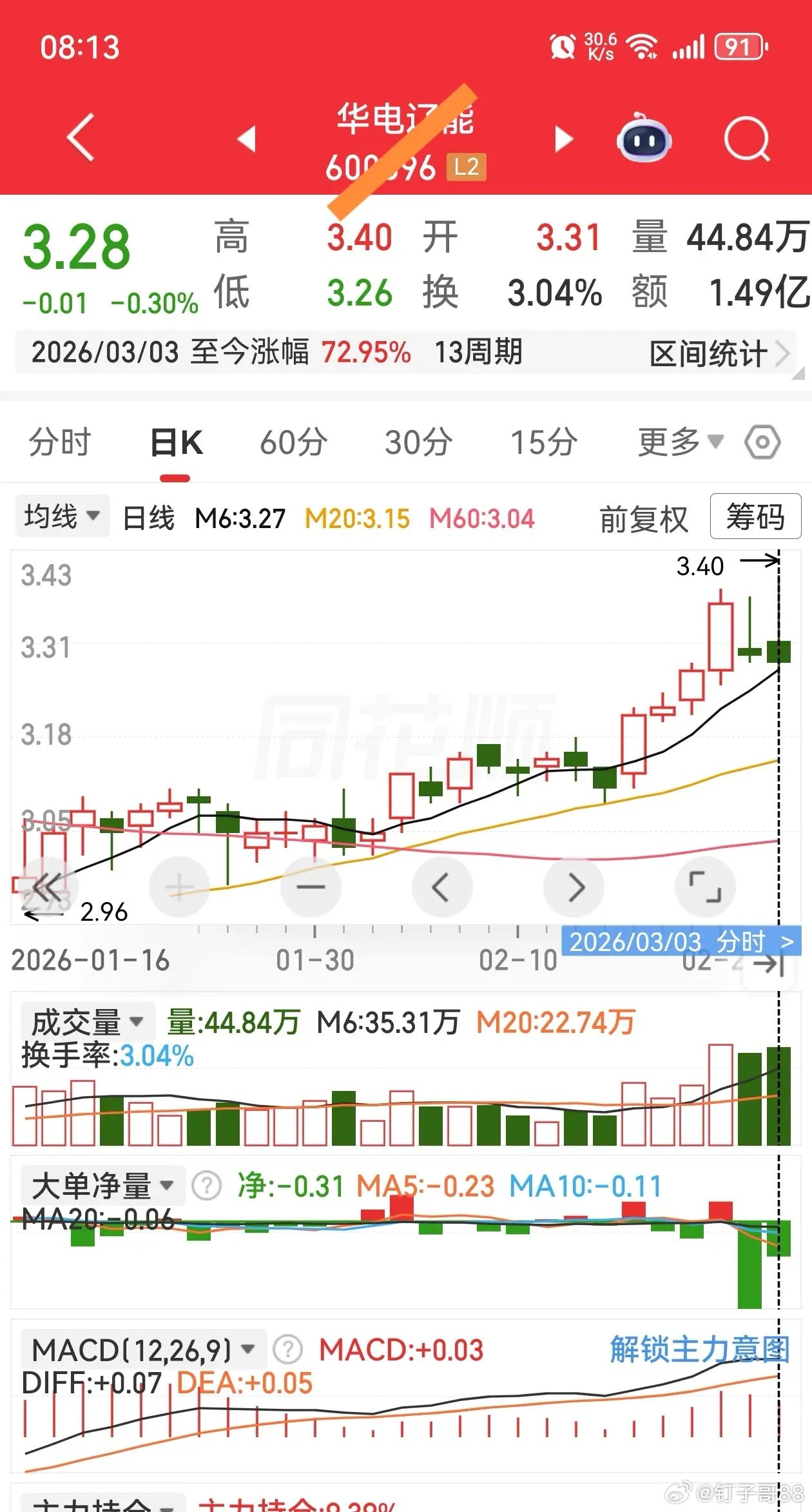This screenshot has width=812, height=1512.
Task: Switch chart period to the next candle with right chevron
Action: (x=574, y=887)
